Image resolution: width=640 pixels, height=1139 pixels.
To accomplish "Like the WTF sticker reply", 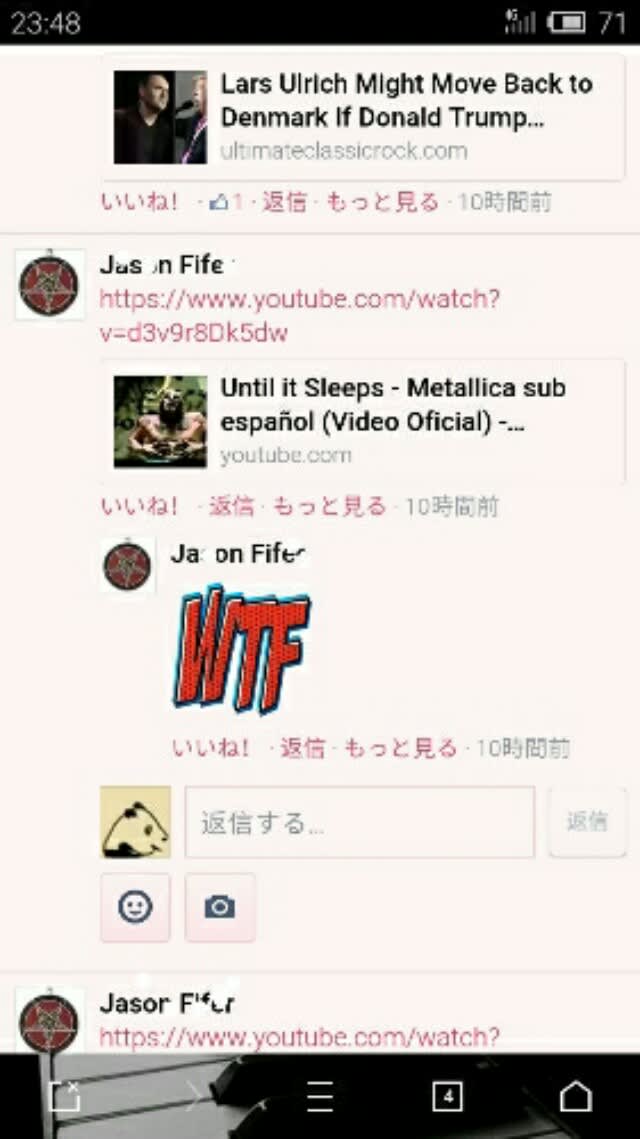I will tap(211, 748).
